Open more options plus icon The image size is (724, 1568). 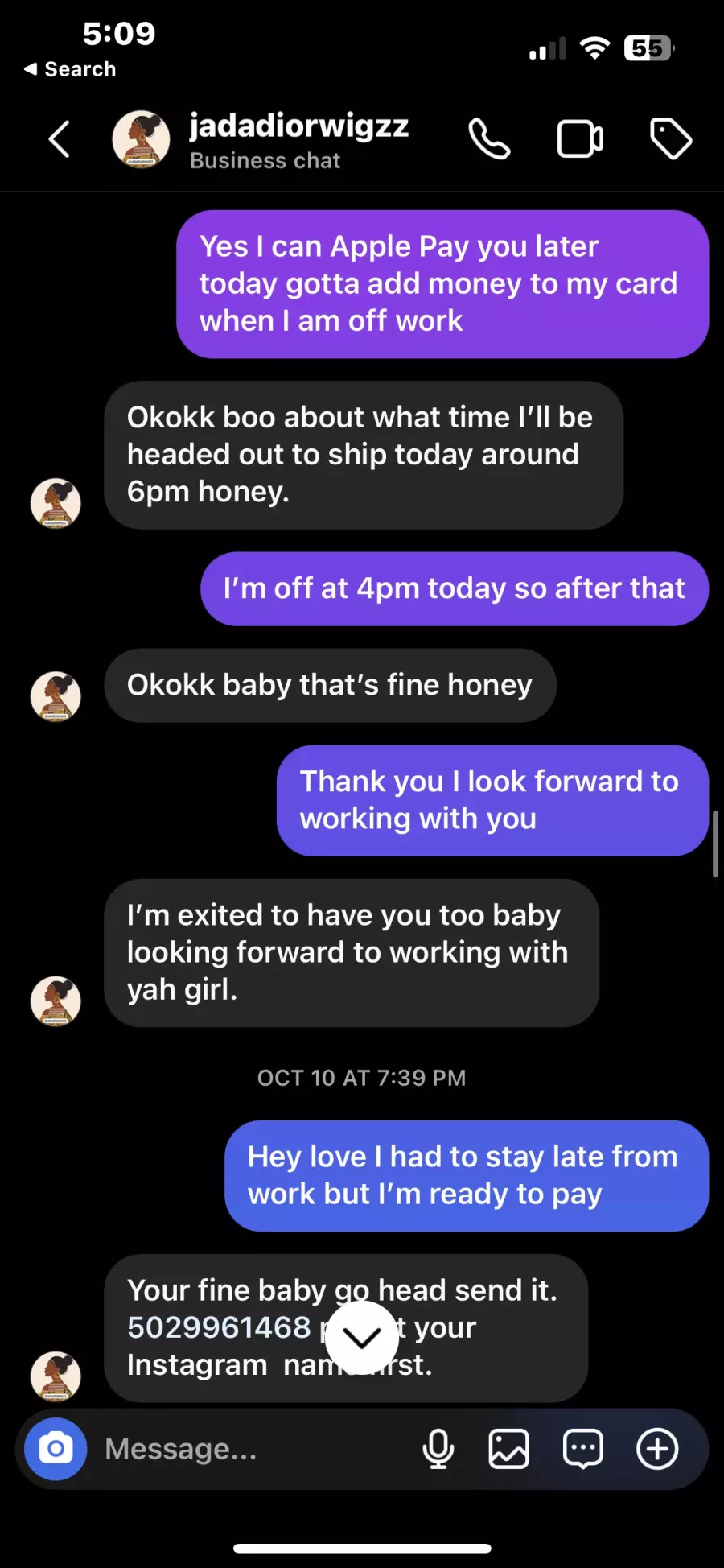pyautogui.click(x=657, y=1449)
